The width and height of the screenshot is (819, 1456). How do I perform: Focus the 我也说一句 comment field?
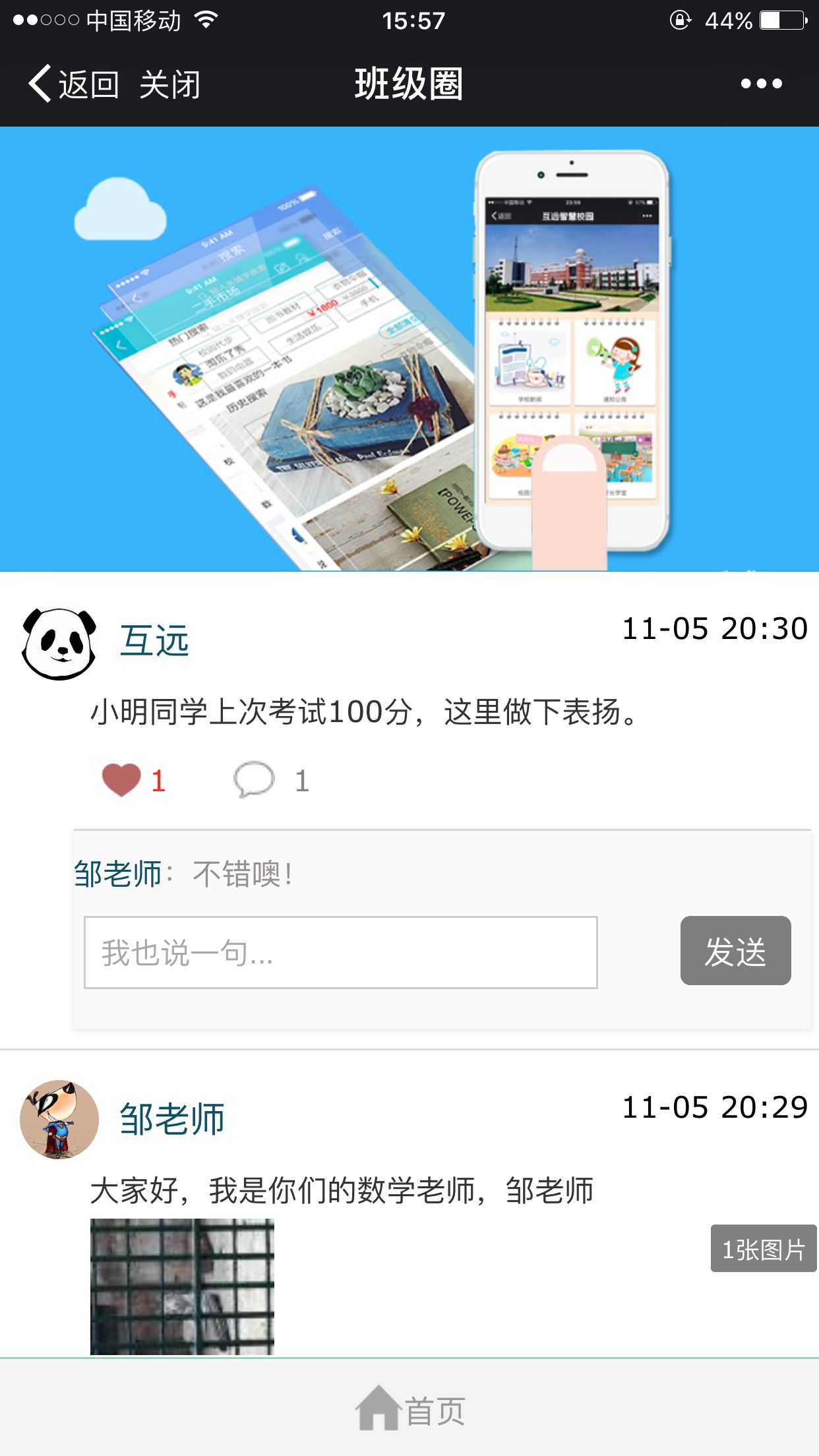[x=340, y=952]
